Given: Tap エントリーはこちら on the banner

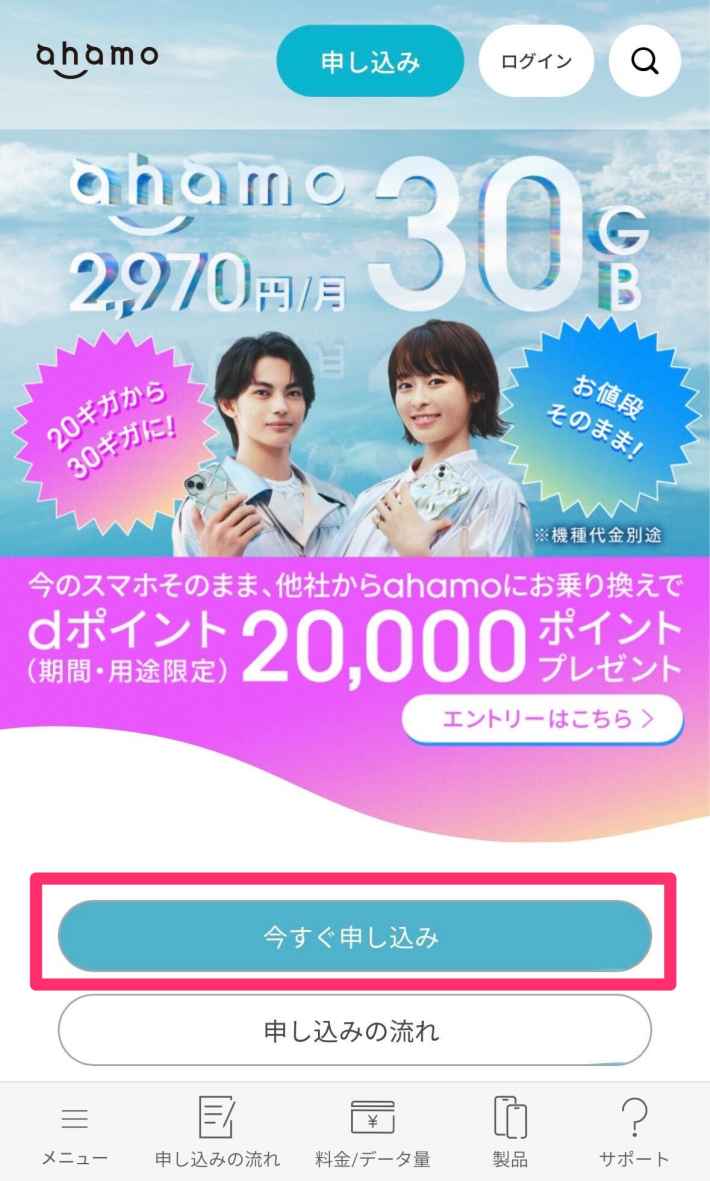Looking at the screenshot, I should point(543,718).
